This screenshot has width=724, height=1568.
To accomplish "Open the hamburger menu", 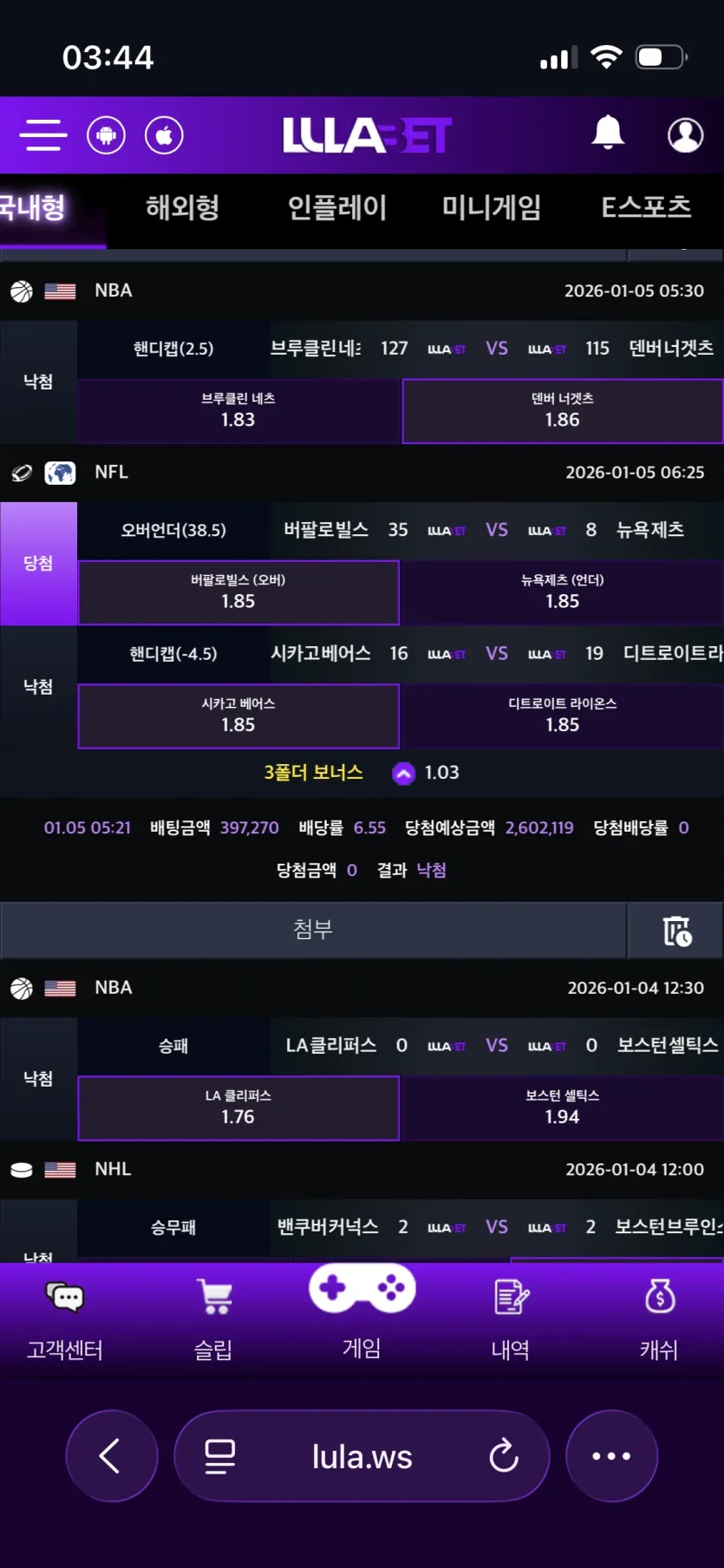I will [43, 135].
